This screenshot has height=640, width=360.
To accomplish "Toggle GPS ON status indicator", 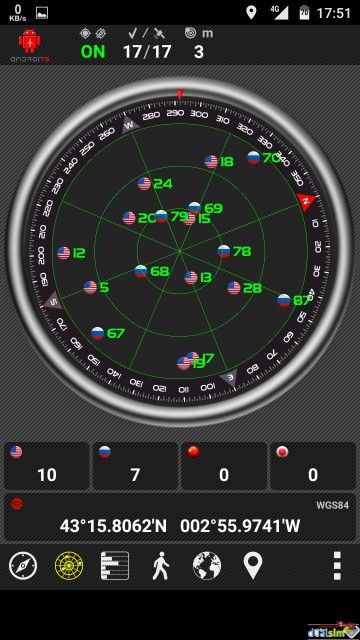I will click(93, 52).
